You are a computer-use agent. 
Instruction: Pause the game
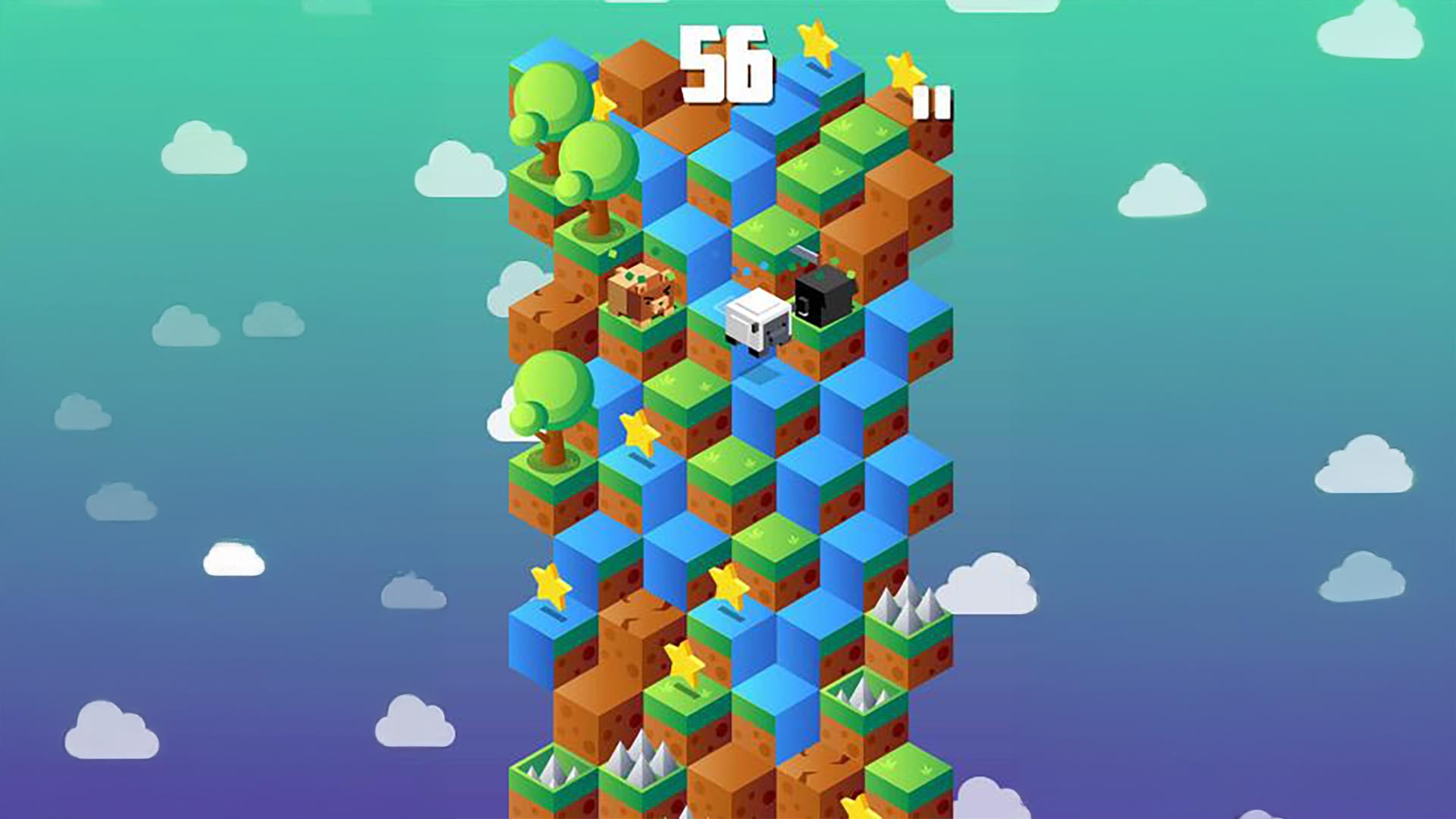931,103
